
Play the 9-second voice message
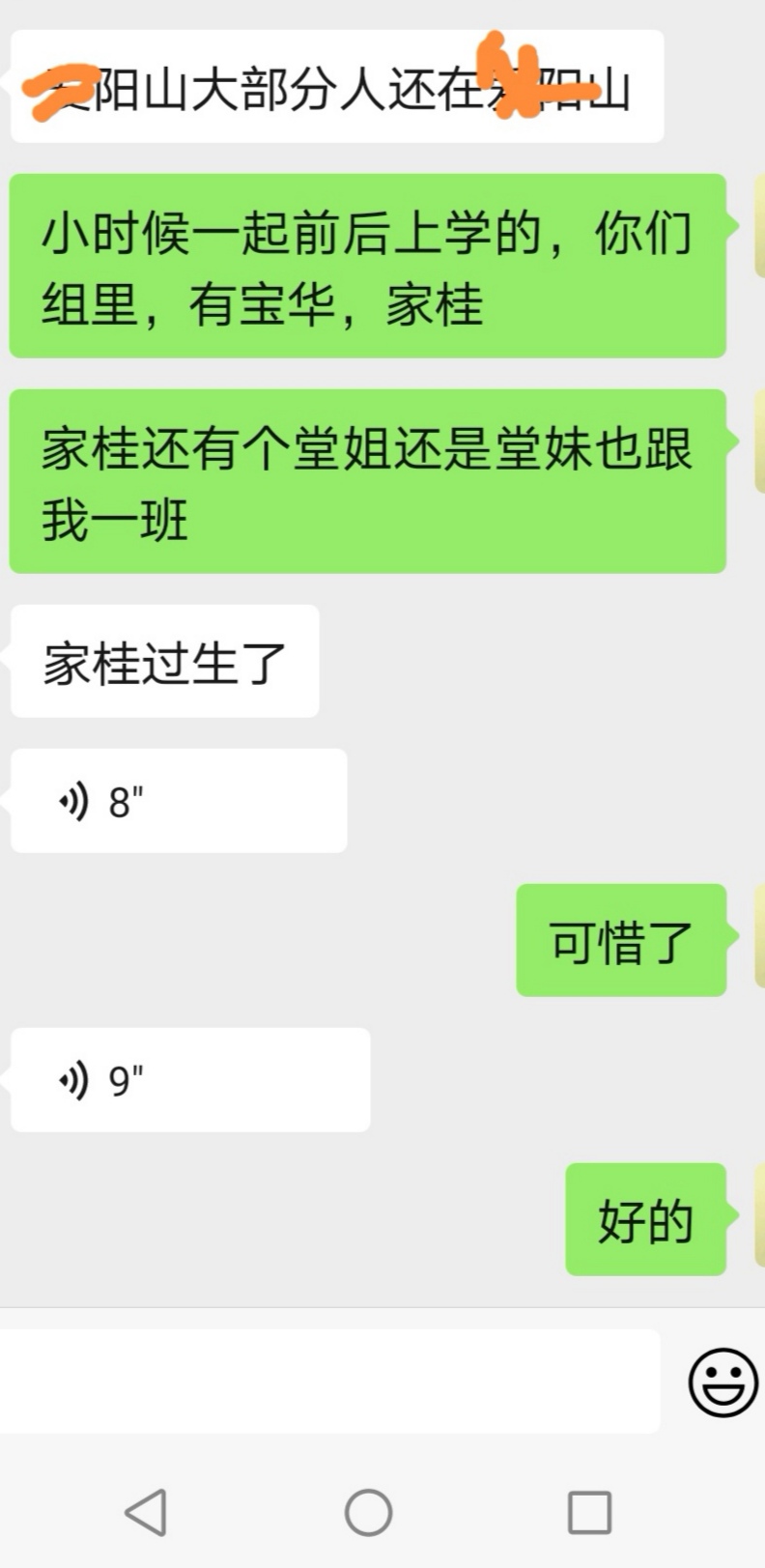[188, 1079]
